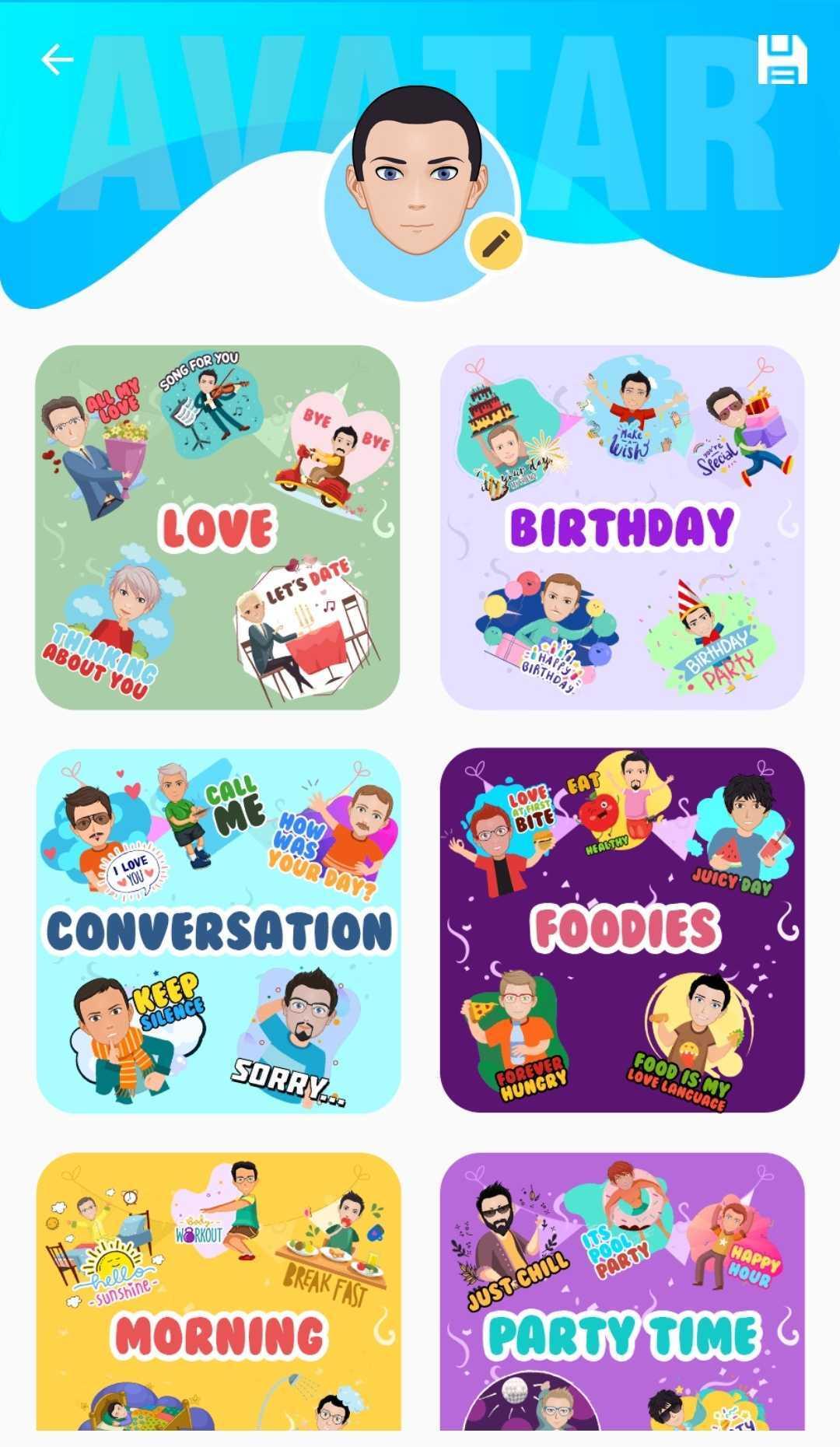The width and height of the screenshot is (840, 1447).
Task: Open the Love sticker pack
Action: pyautogui.click(x=218, y=527)
